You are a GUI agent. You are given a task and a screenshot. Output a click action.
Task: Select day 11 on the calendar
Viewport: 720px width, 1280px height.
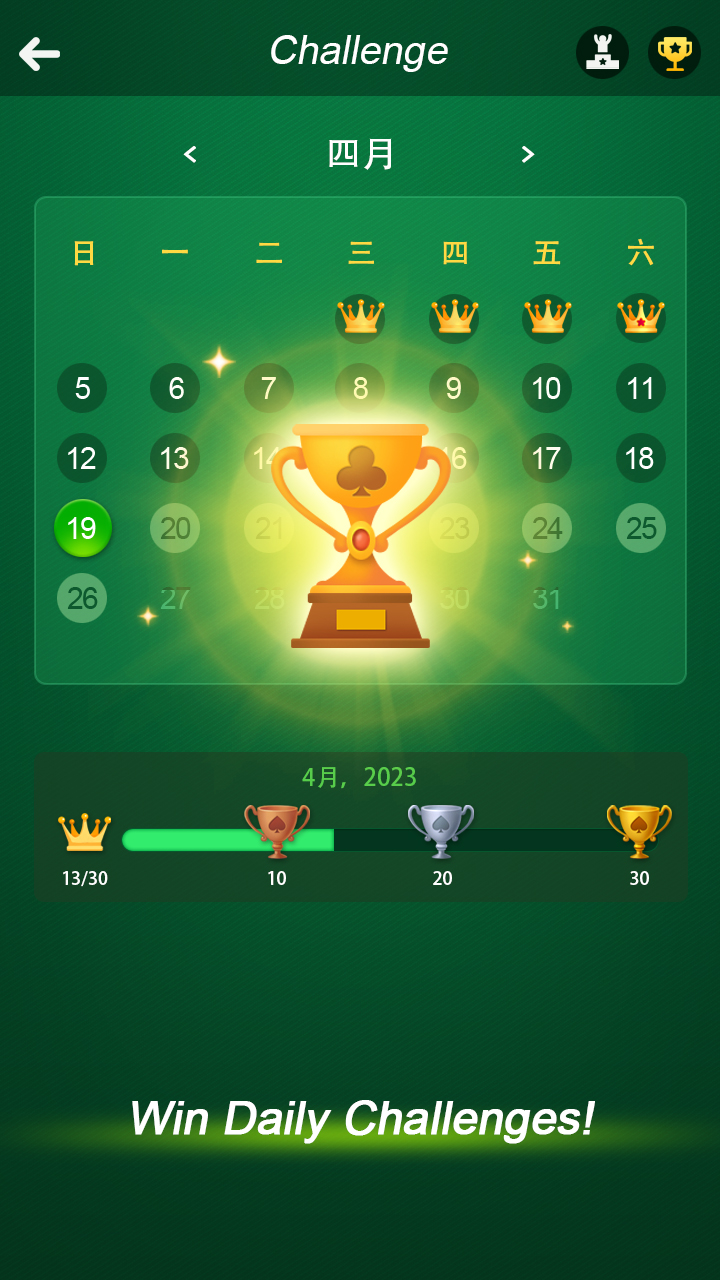(x=641, y=388)
